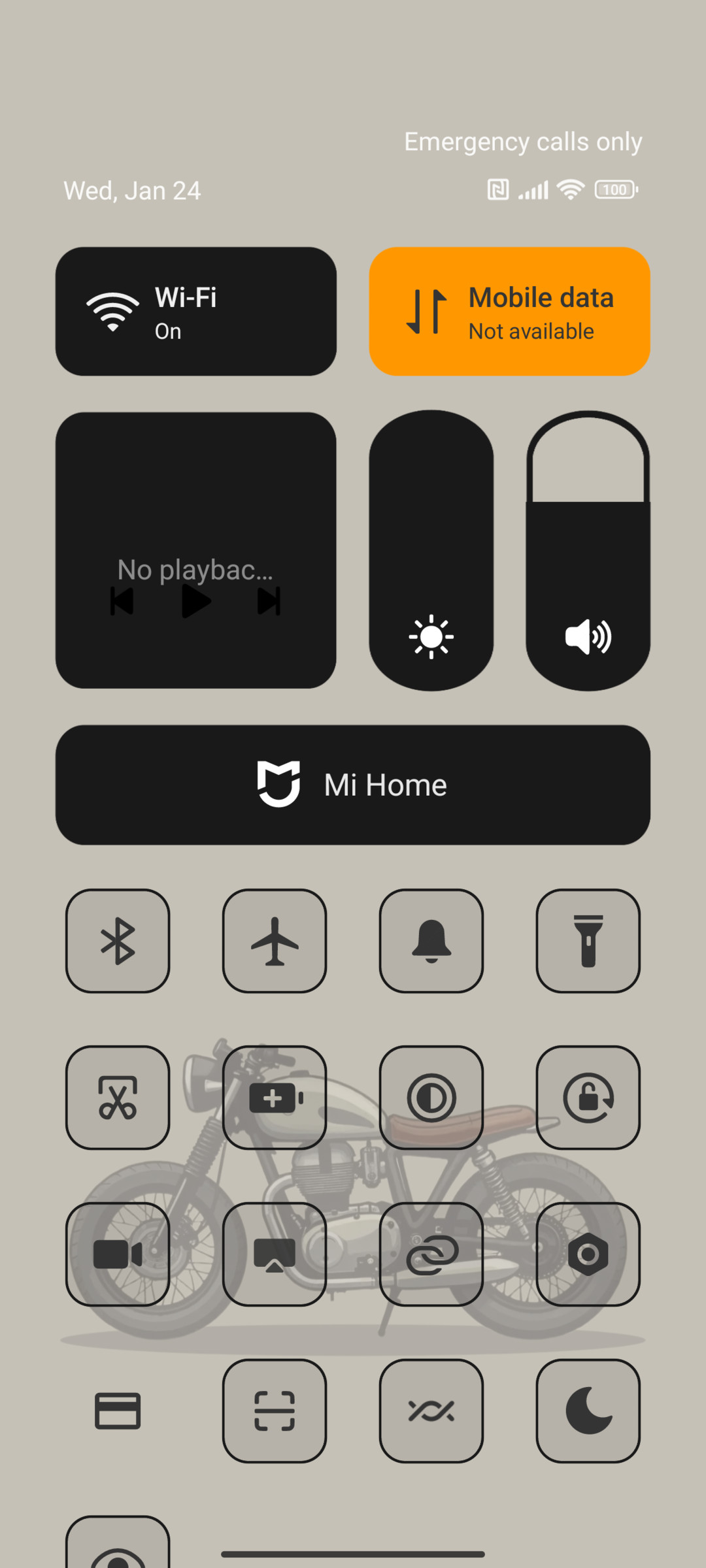The height and width of the screenshot is (1568, 706).
Task: Go to the previous track
Action: pyautogui.click(x=122, y=601)
